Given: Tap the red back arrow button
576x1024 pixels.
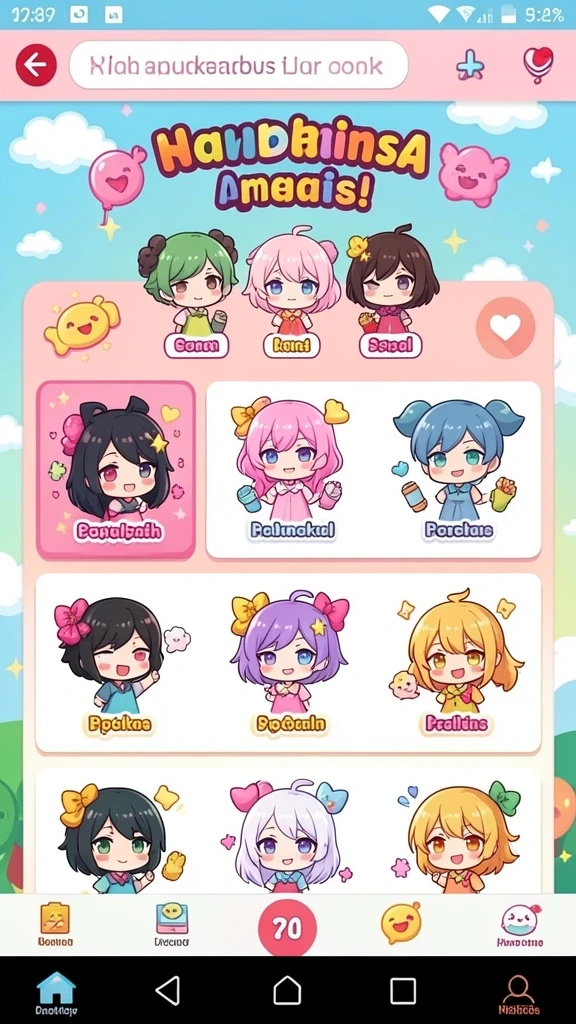Looking at the screenshot, I should (x=36, y=65).
